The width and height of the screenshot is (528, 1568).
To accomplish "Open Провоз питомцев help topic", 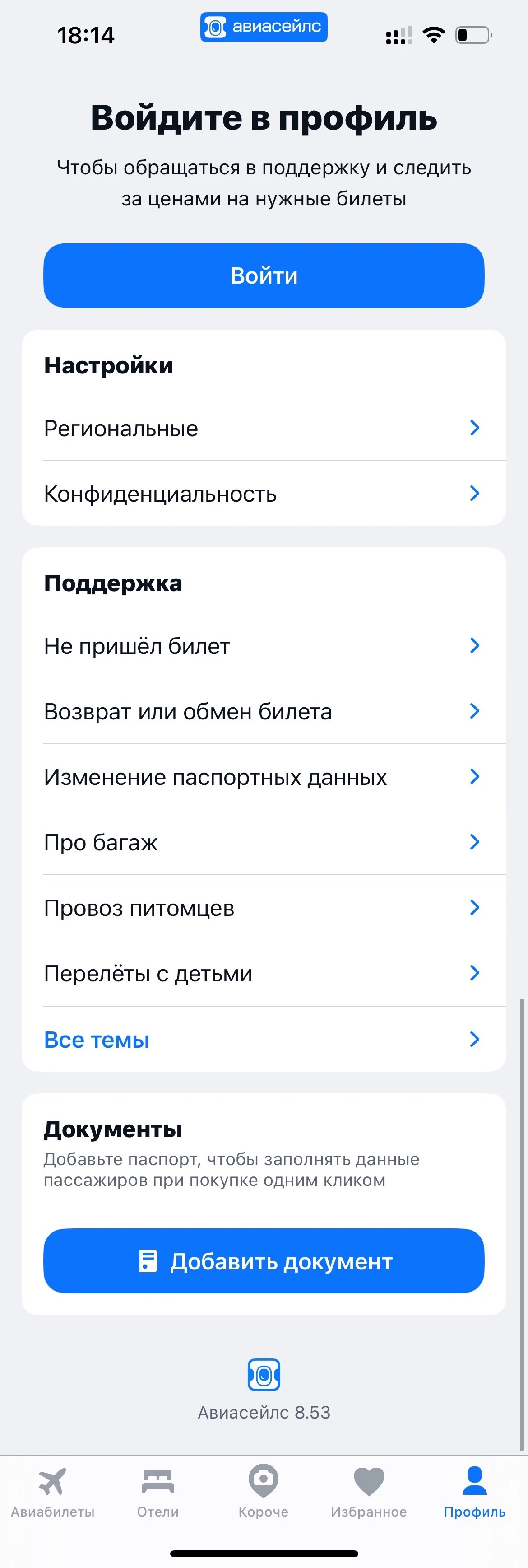I will (264, 908).
